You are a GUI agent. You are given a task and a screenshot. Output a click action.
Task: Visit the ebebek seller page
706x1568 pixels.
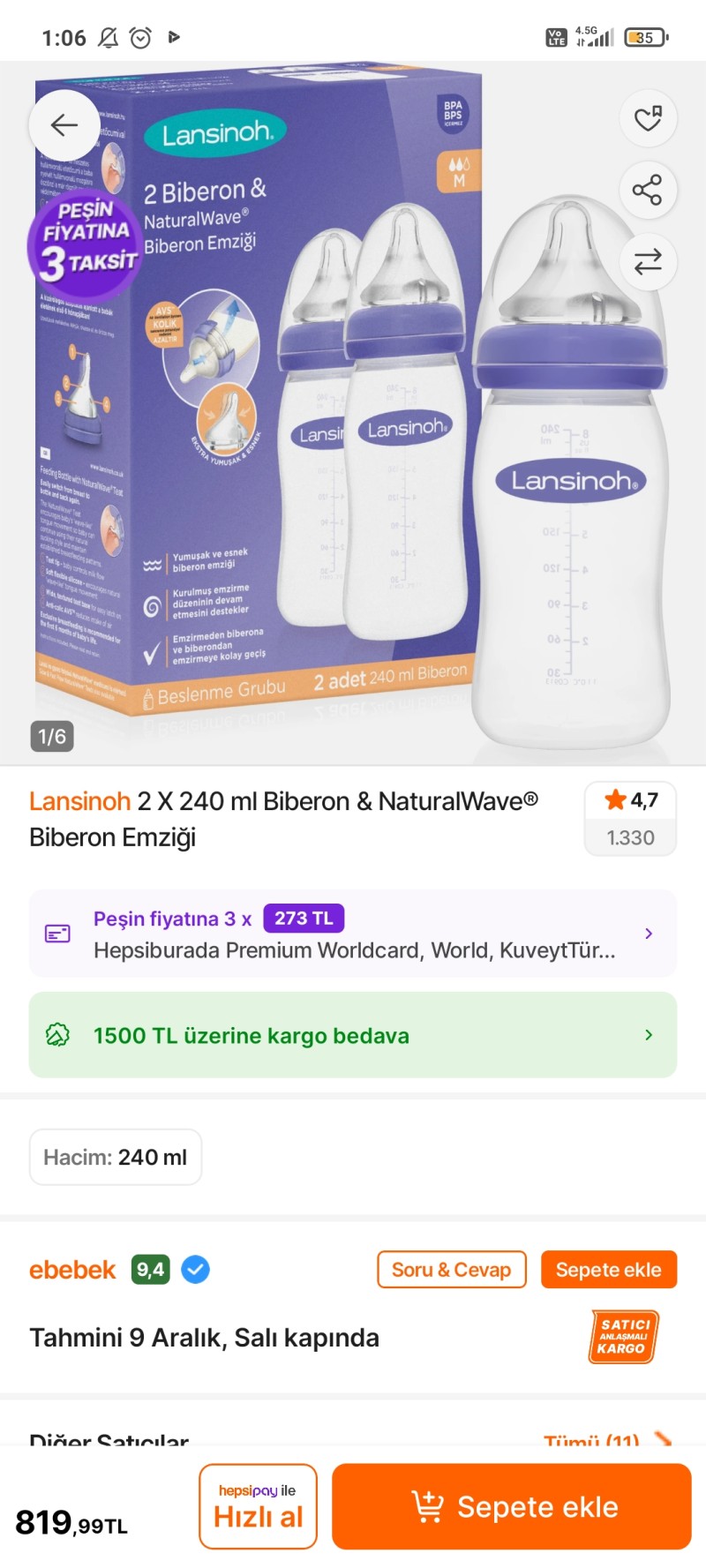pos(72,1270)
